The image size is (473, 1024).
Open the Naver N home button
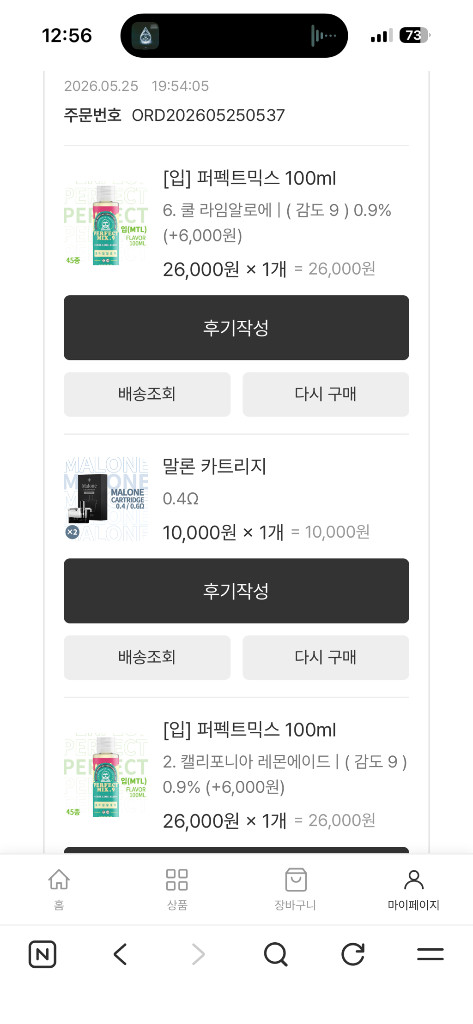click(x=42, y=955)
